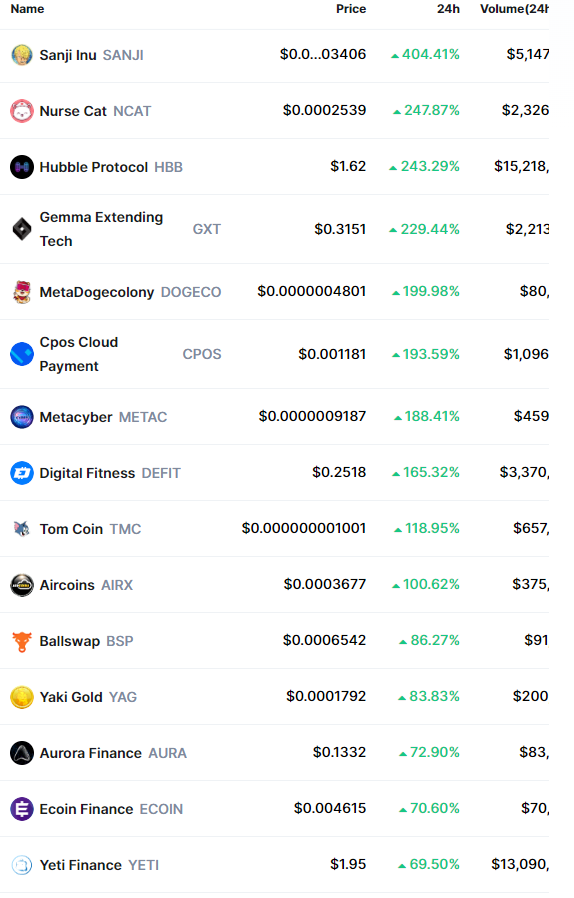This screenshot has width=574, height=898.
Task: Open Yaki Gold YAG
Action: click(274, 696)
